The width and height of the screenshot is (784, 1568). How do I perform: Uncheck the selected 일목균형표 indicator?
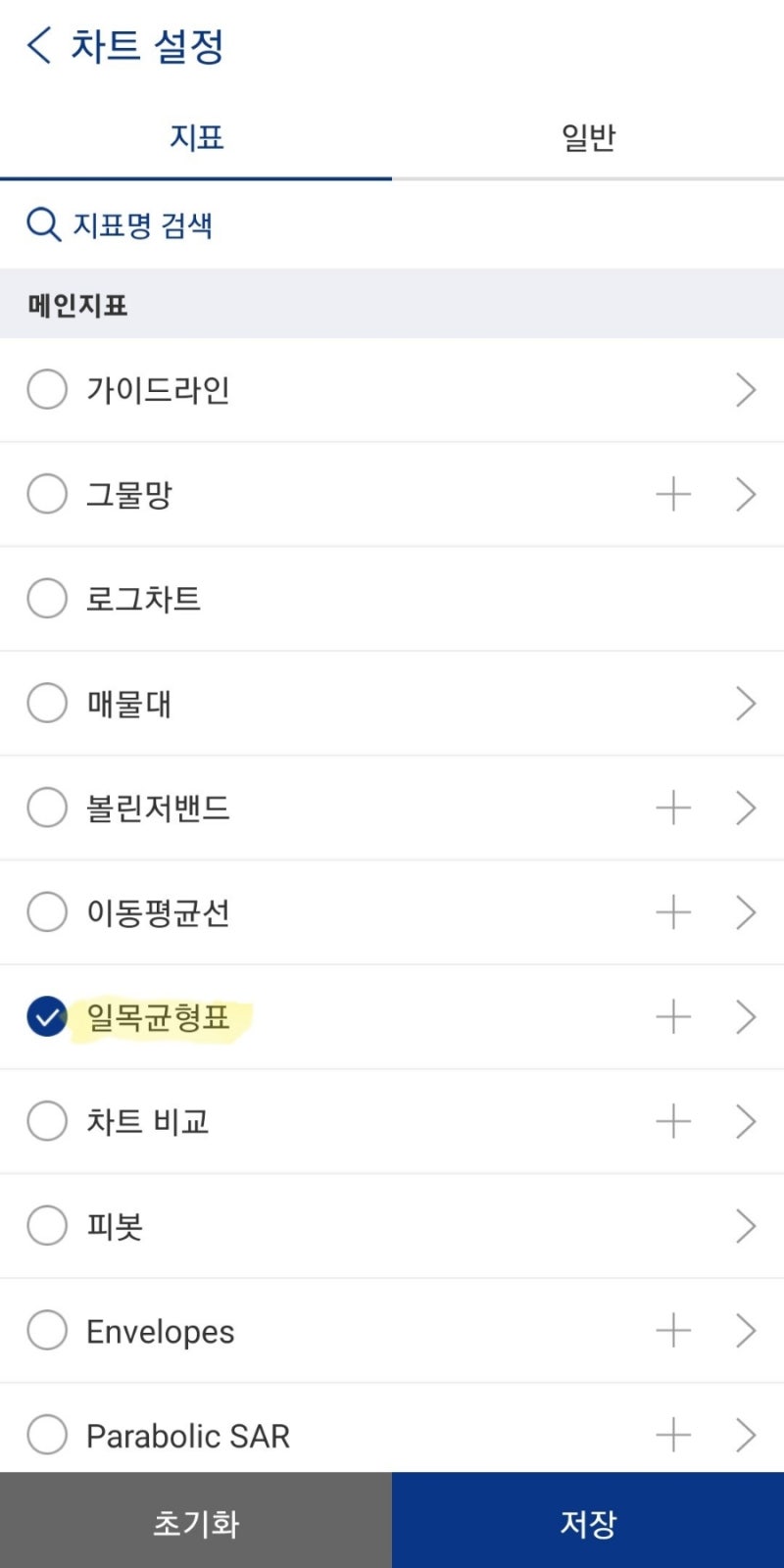[46, 1016]
